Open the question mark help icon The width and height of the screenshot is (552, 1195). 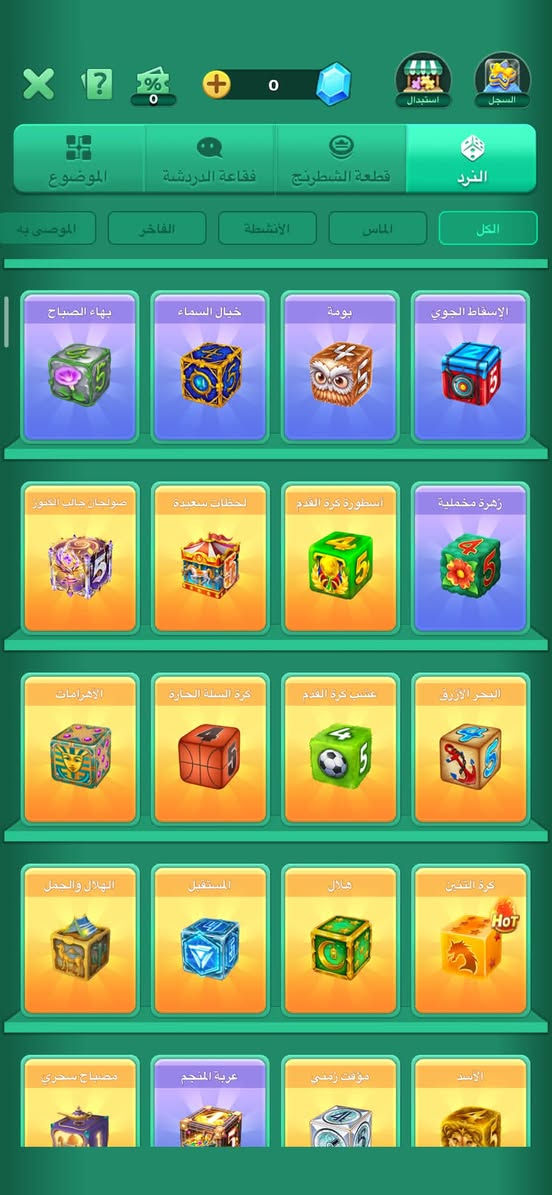point(98,84)
